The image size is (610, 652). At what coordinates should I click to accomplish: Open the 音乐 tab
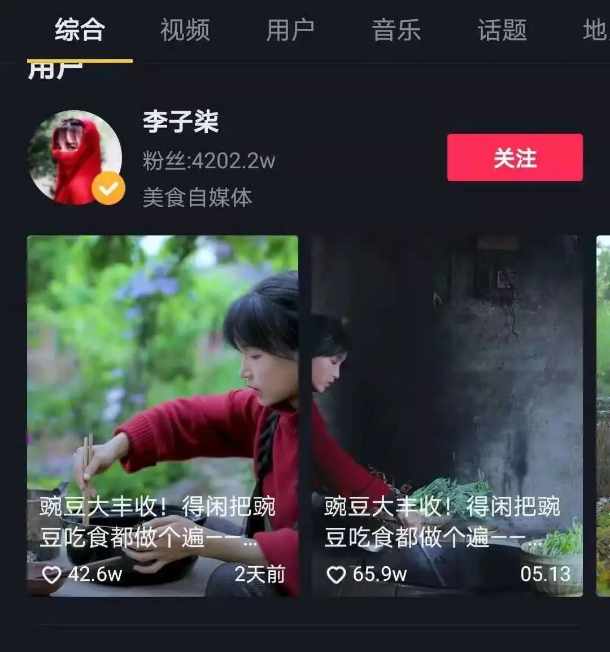(396, 30)
